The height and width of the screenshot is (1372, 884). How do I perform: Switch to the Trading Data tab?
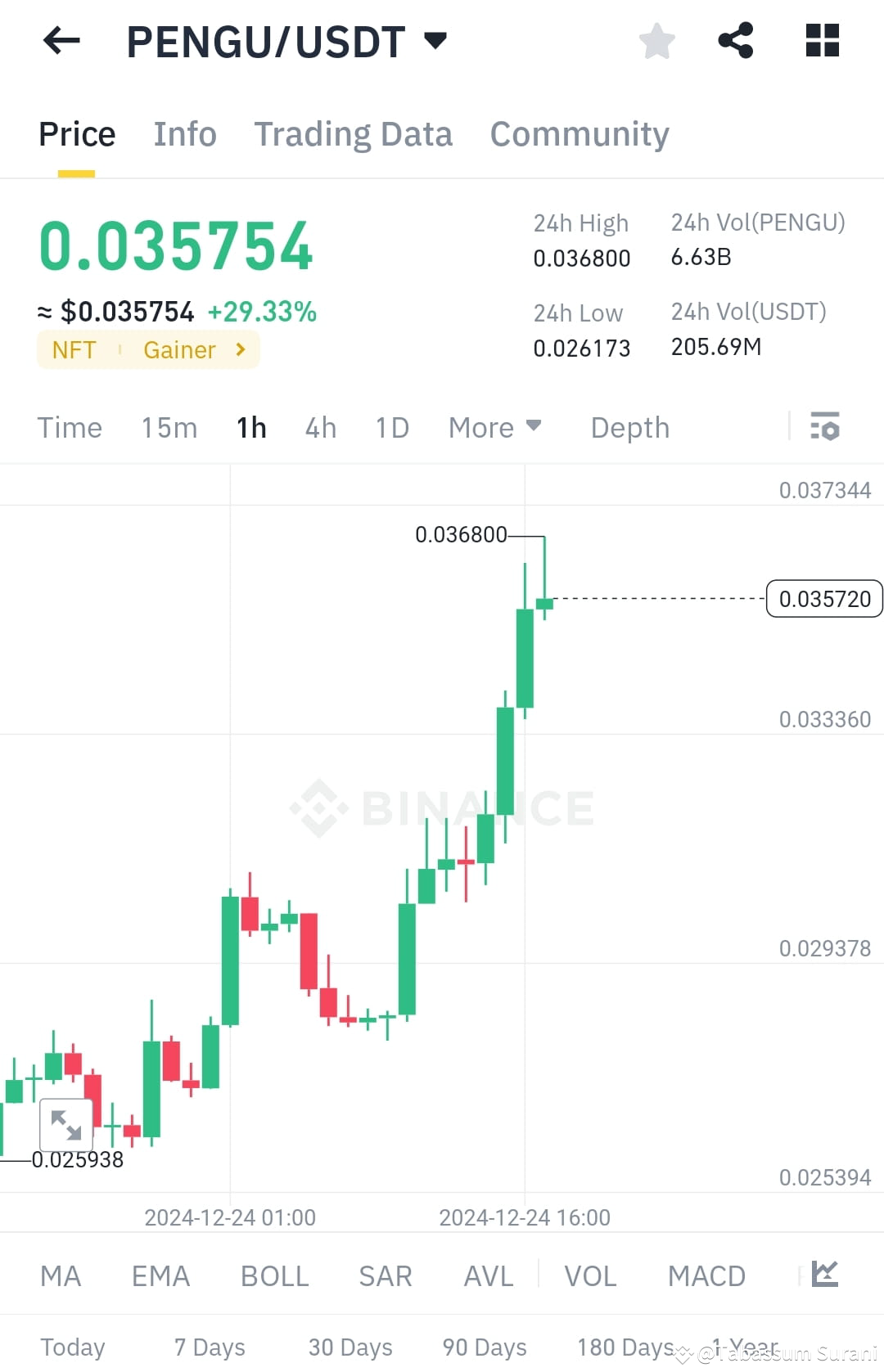[354, 133]
